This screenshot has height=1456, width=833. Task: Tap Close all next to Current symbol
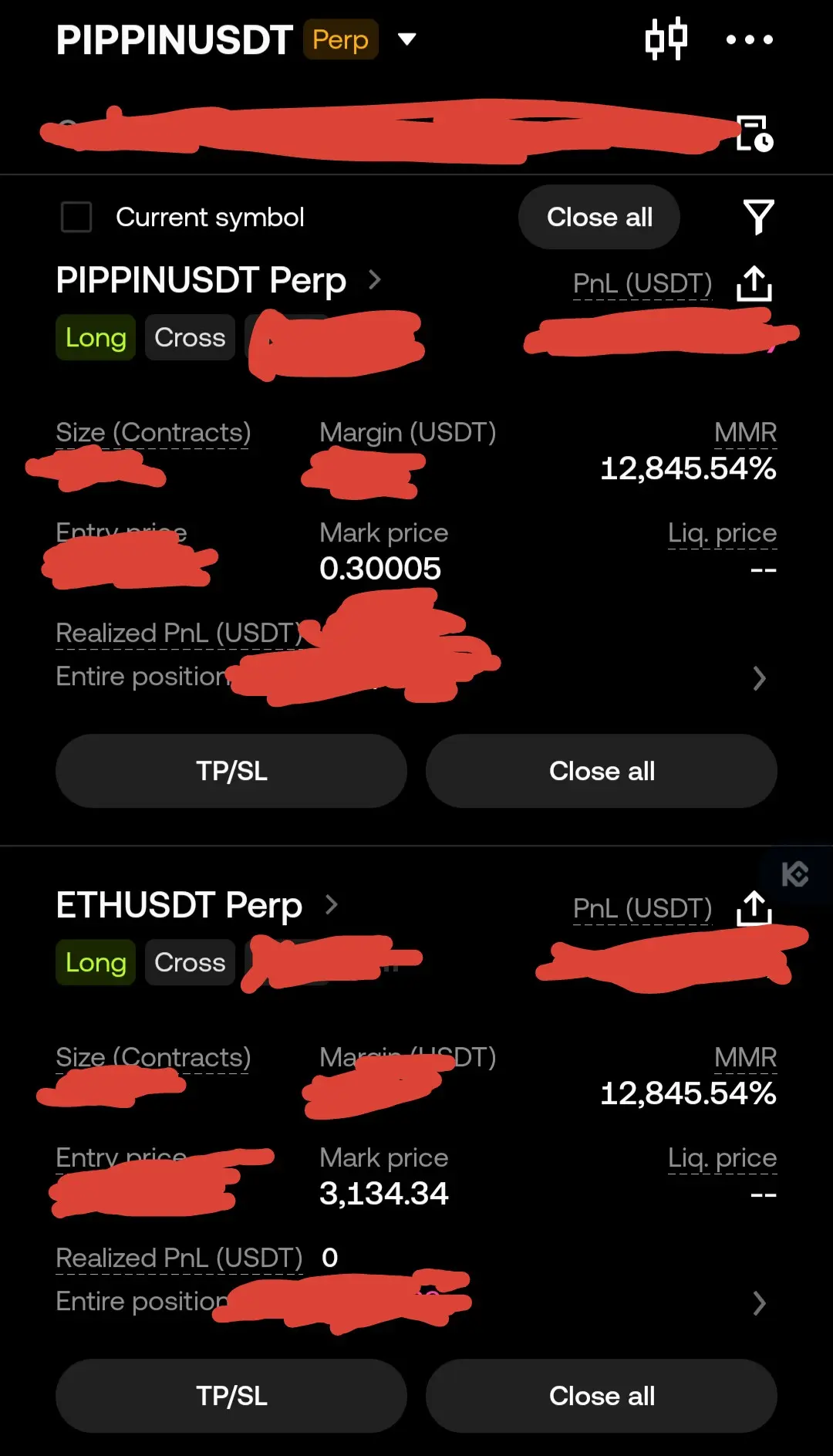[599, 217]
